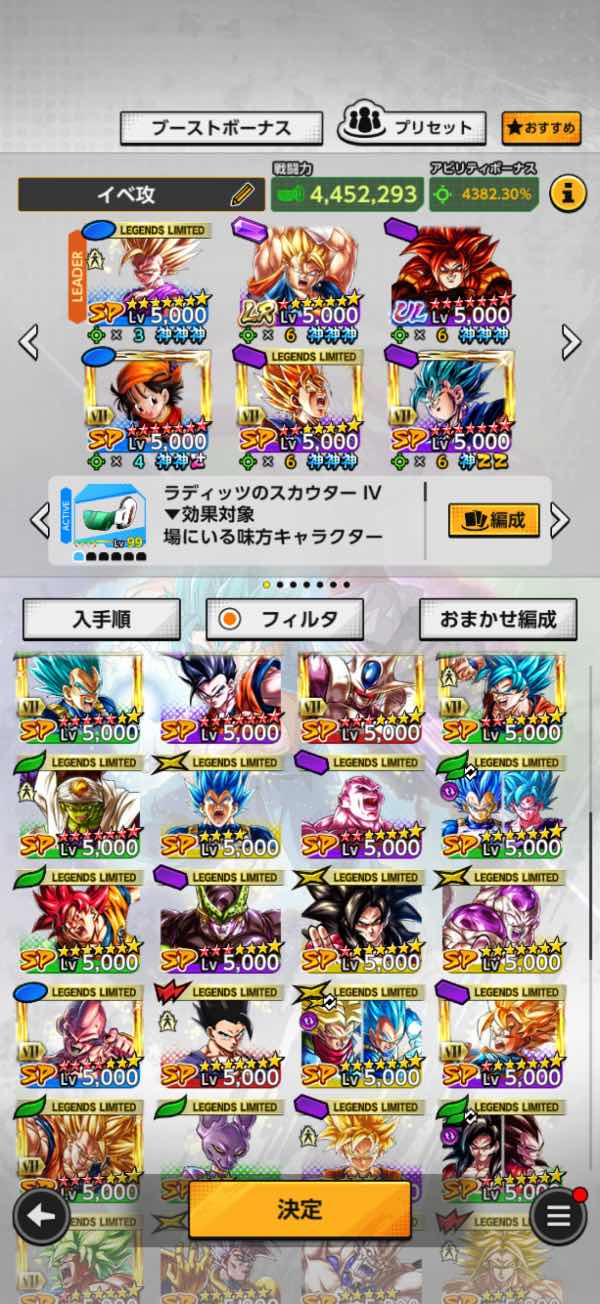Tap the おすすめ recommend button
The width and height of the screenshot is (600, 1304).
pyautogui.click(x=541, y=127)
